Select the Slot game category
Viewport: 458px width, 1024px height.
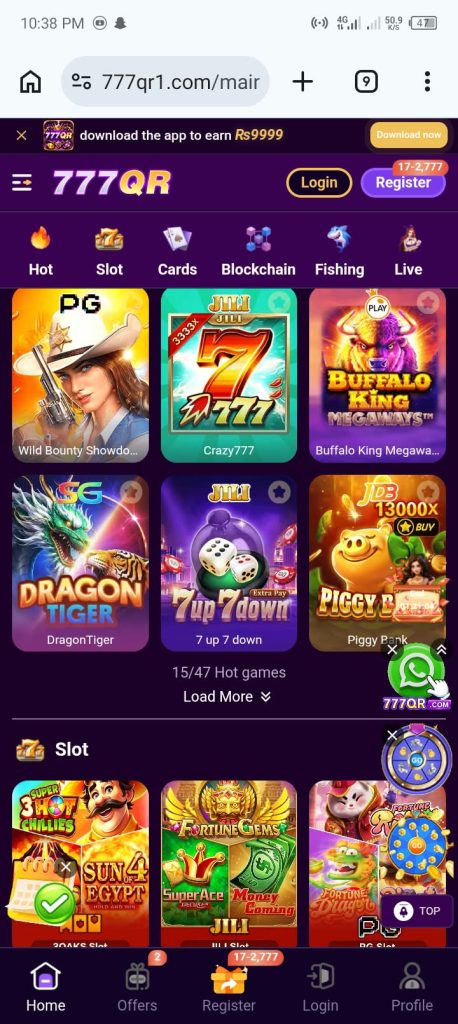pyautogui.click(x=109, y=251)
